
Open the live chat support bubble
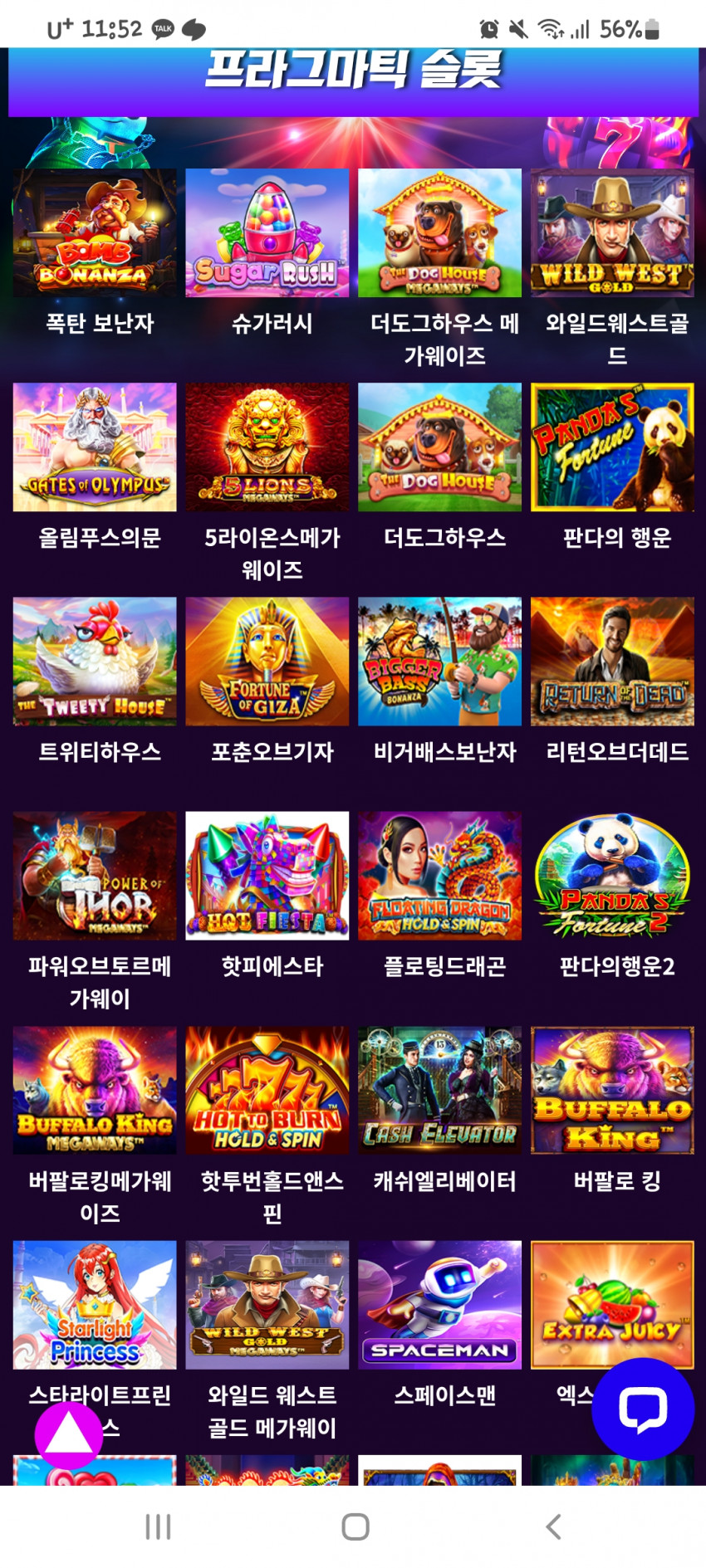pyautogui.click(x=642, y=1409)
